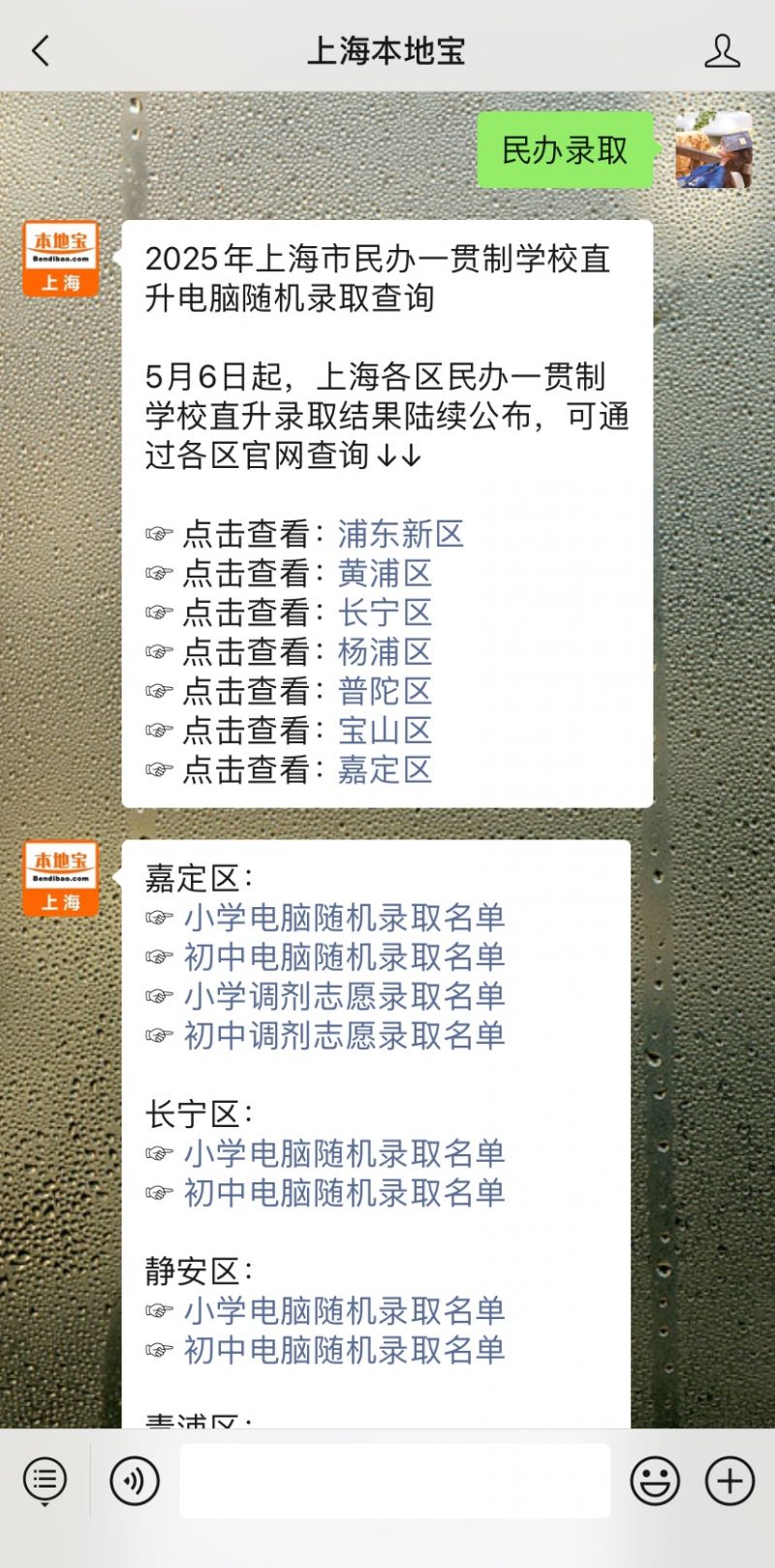Go back from 上海本地宝 chat
The image size is (775, 1568).
(x=41, y=50)
